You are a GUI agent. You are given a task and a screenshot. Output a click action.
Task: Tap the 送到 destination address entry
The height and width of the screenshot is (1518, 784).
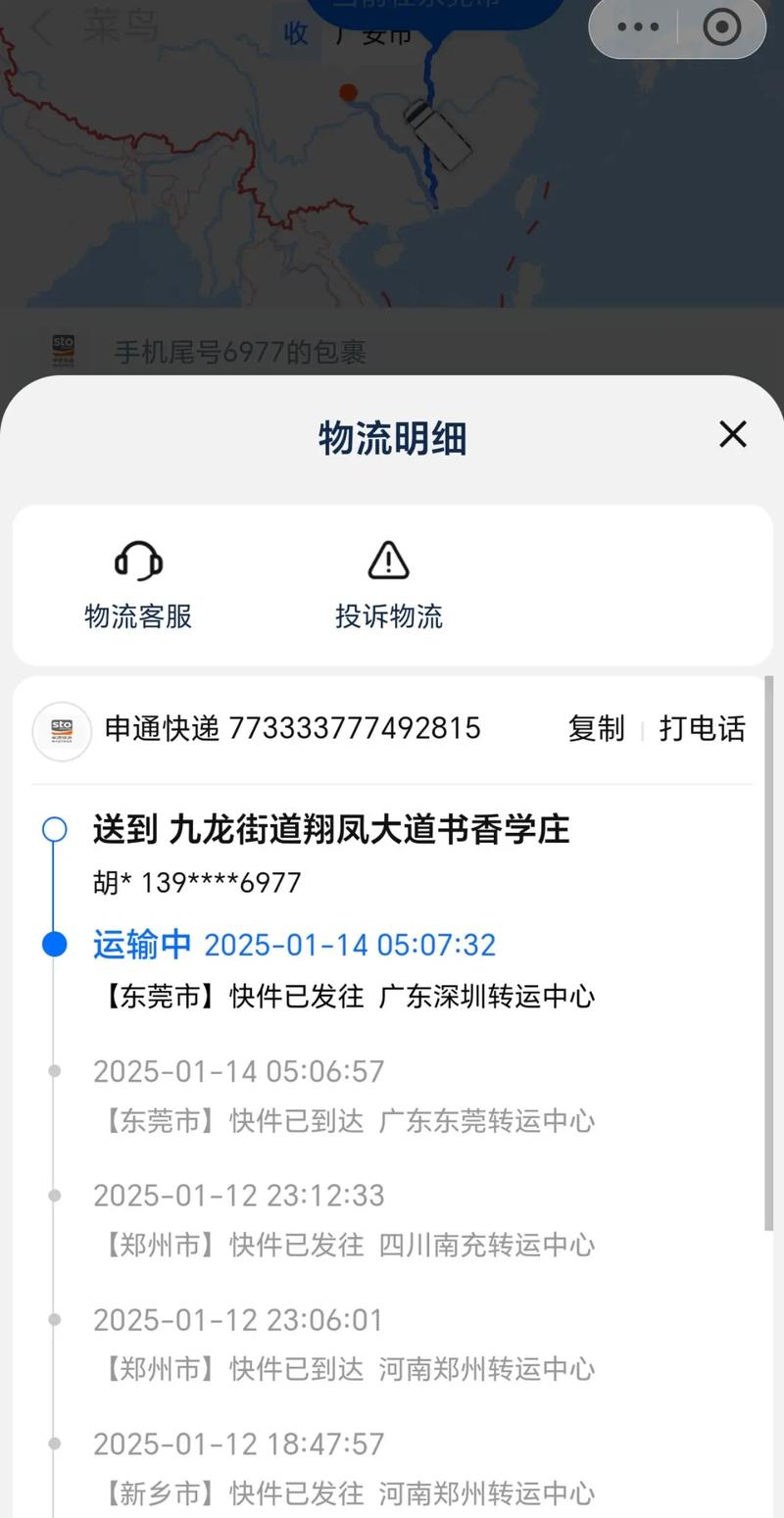(x=333, y=829)
